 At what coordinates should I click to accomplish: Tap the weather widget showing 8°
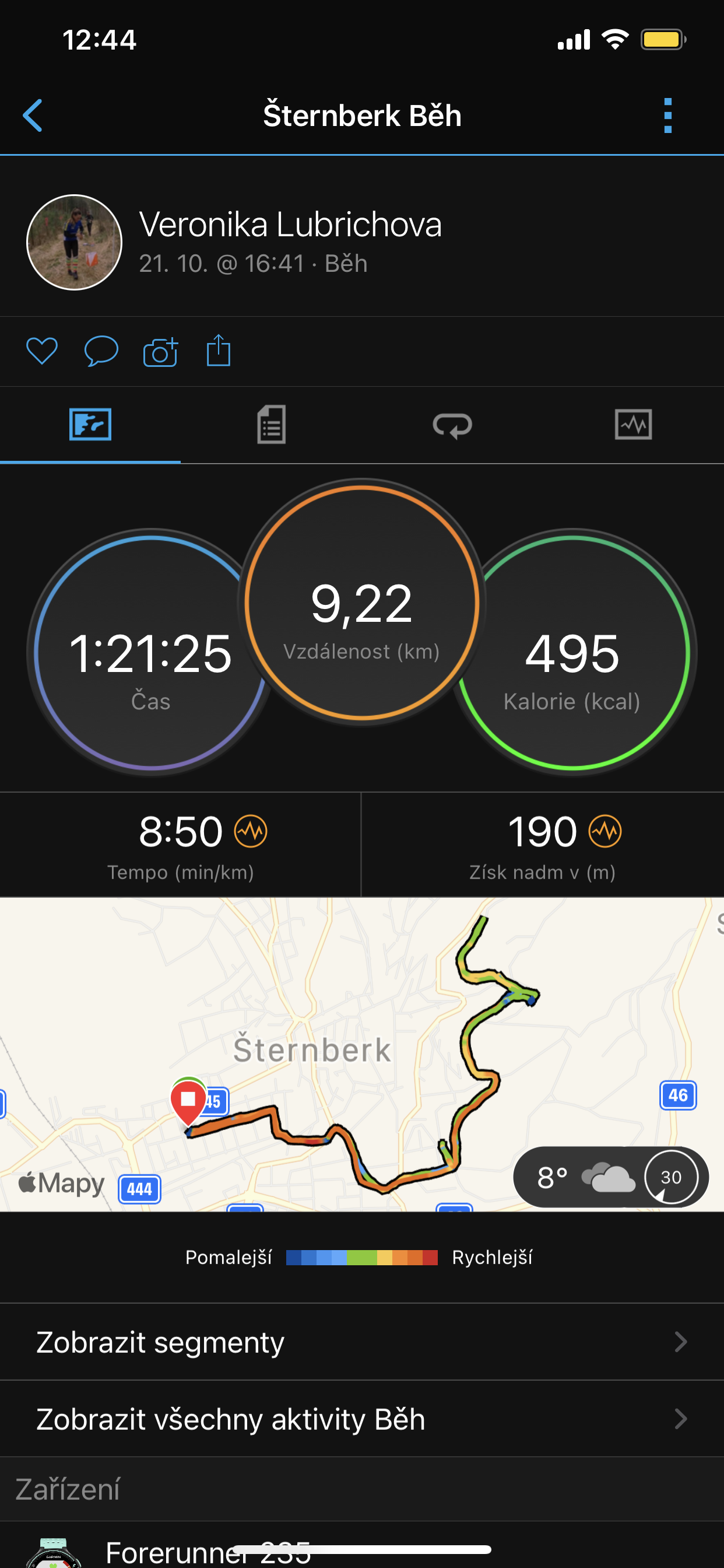pos(611,1177)
